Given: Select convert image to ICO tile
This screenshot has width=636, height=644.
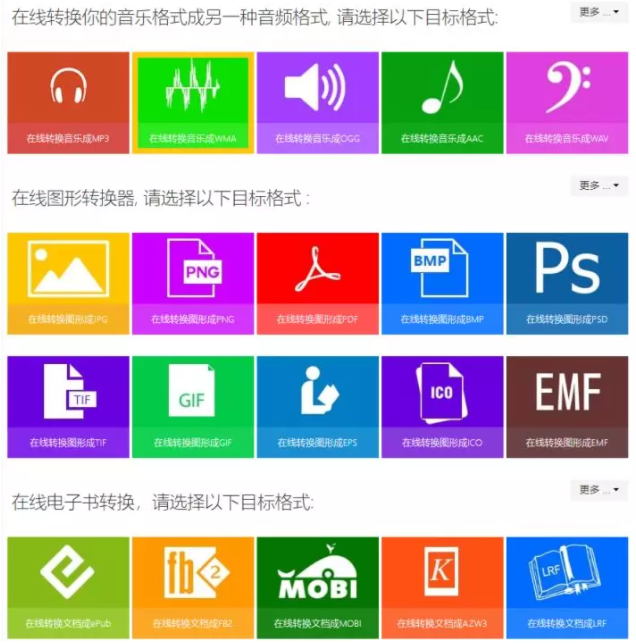Looking at the screenshot, I should pos(442,406).
